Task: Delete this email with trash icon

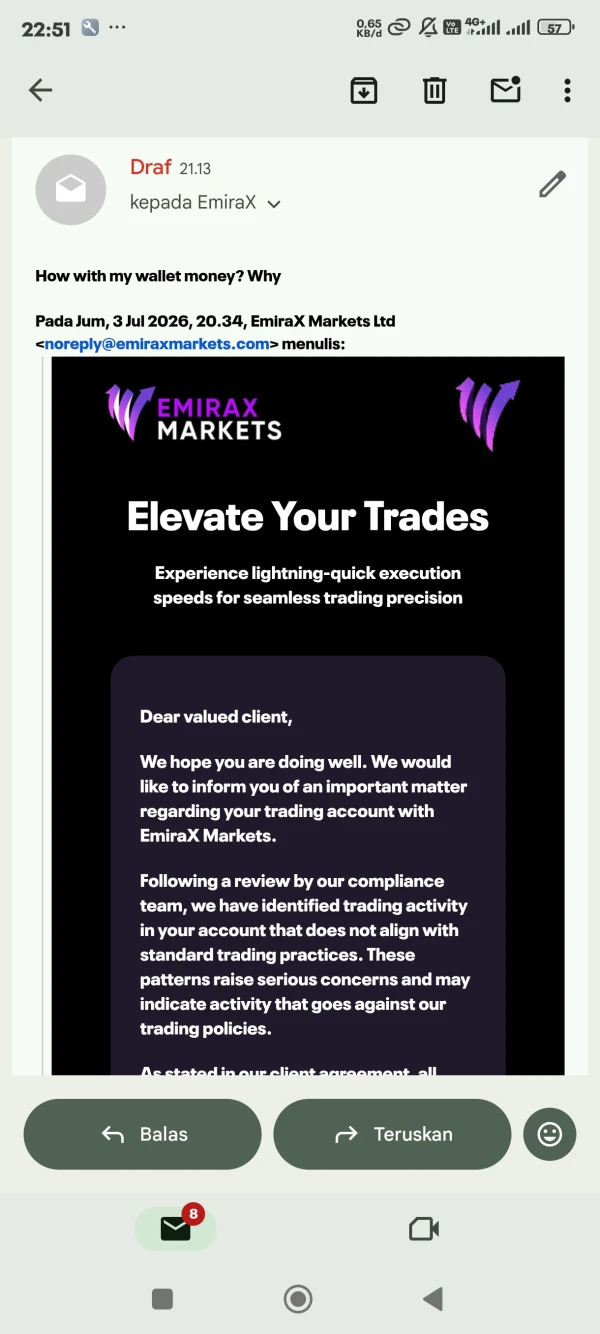Action: [434, 90]
